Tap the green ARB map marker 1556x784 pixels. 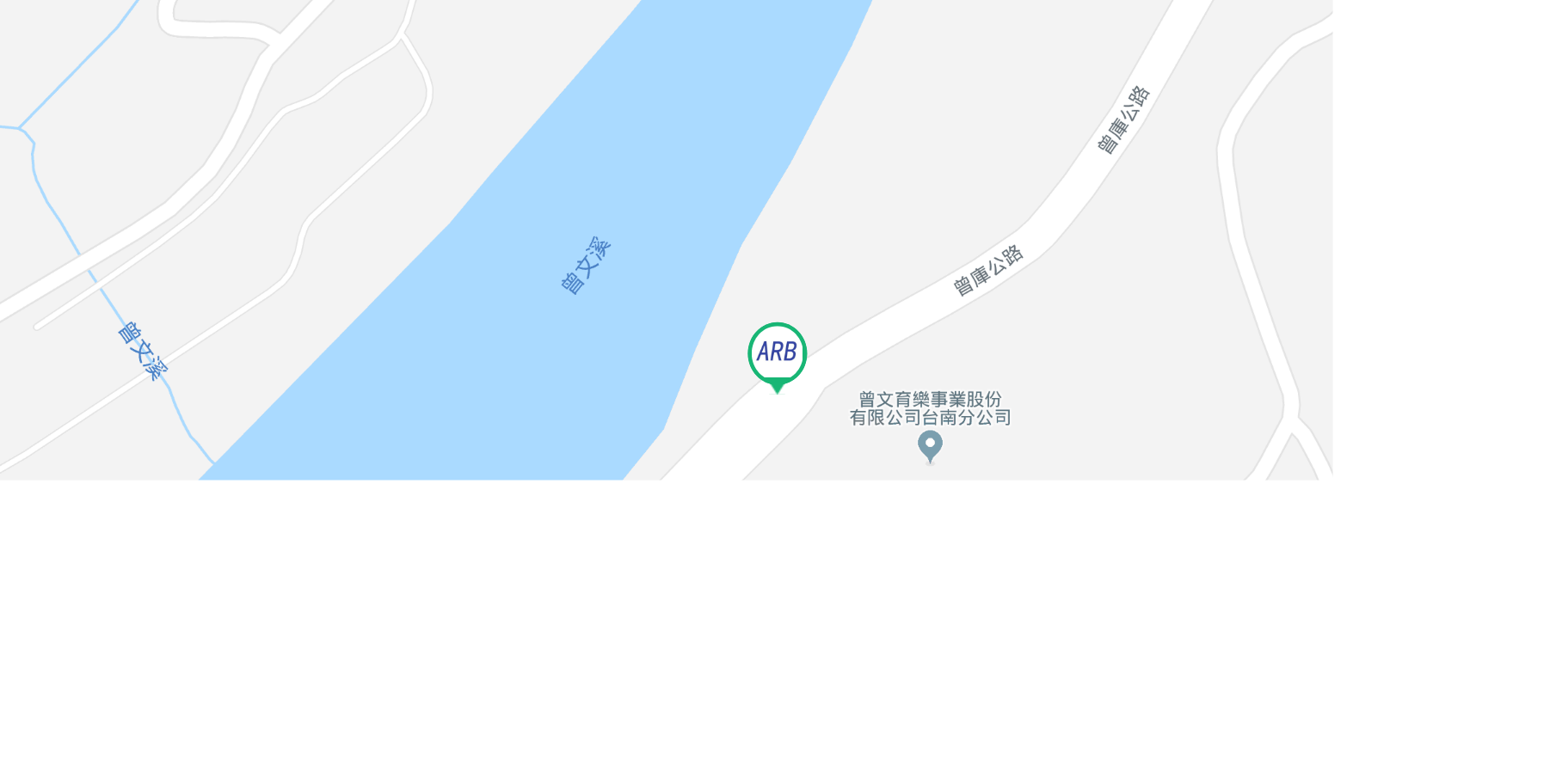777,353
